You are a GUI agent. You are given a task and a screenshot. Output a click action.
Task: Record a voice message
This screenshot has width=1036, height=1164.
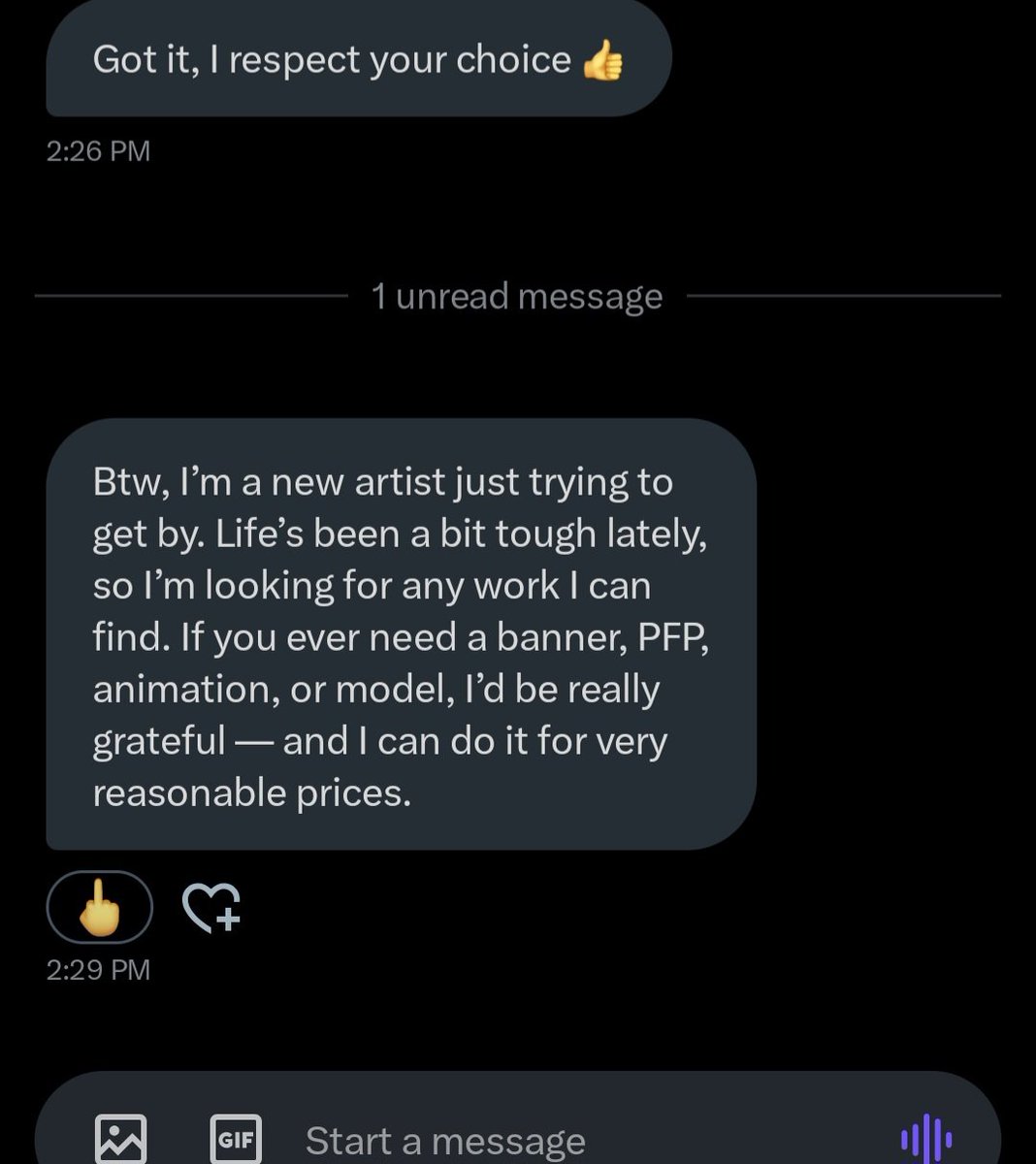(x=925, y=1138)
